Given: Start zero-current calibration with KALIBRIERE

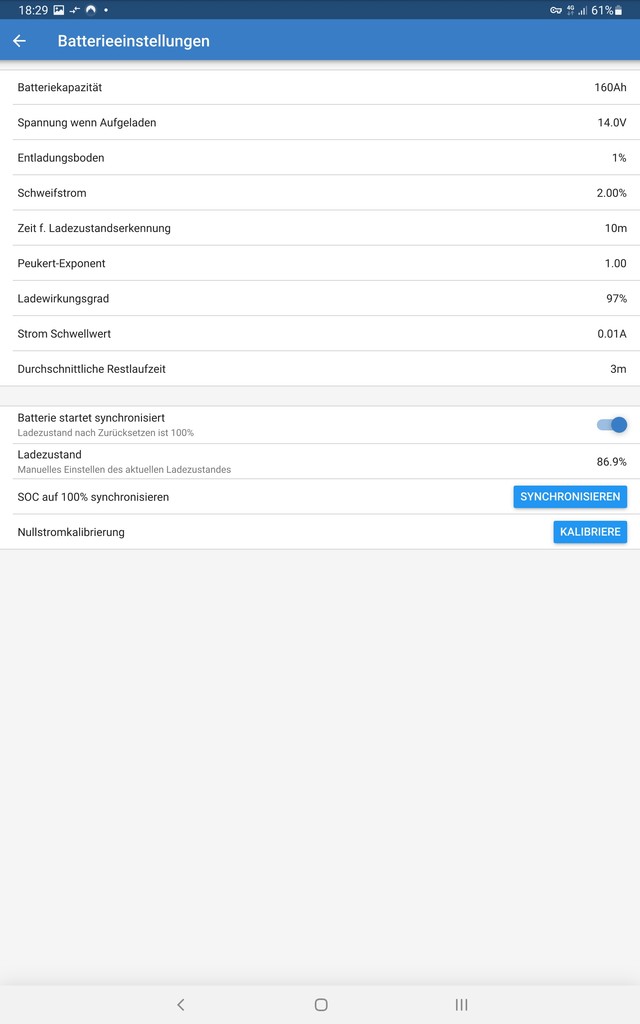Looking at the screenshot, I should 590,532.
